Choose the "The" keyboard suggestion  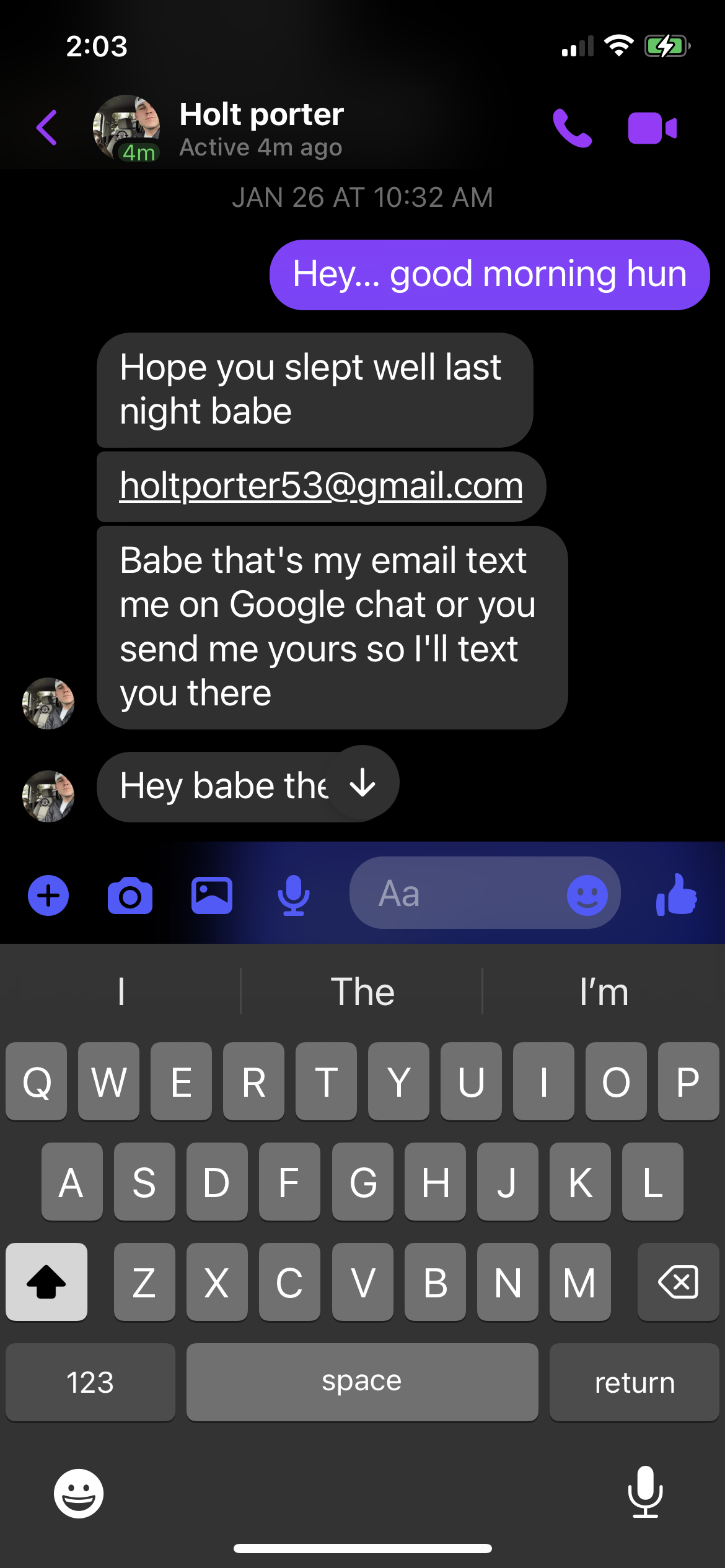(x=362, y=992)
